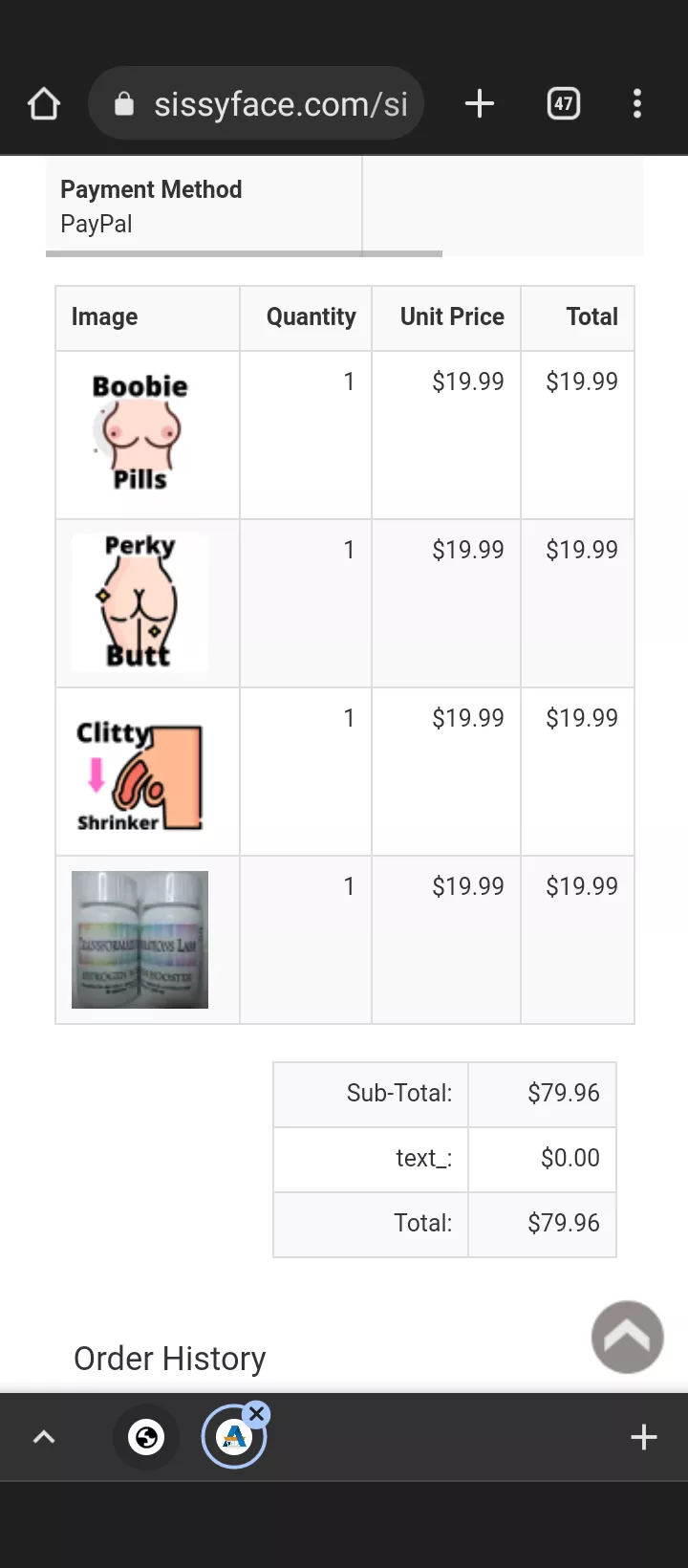Open the tab switcher showing 47

pyautogui.click(x=564, y=103)
